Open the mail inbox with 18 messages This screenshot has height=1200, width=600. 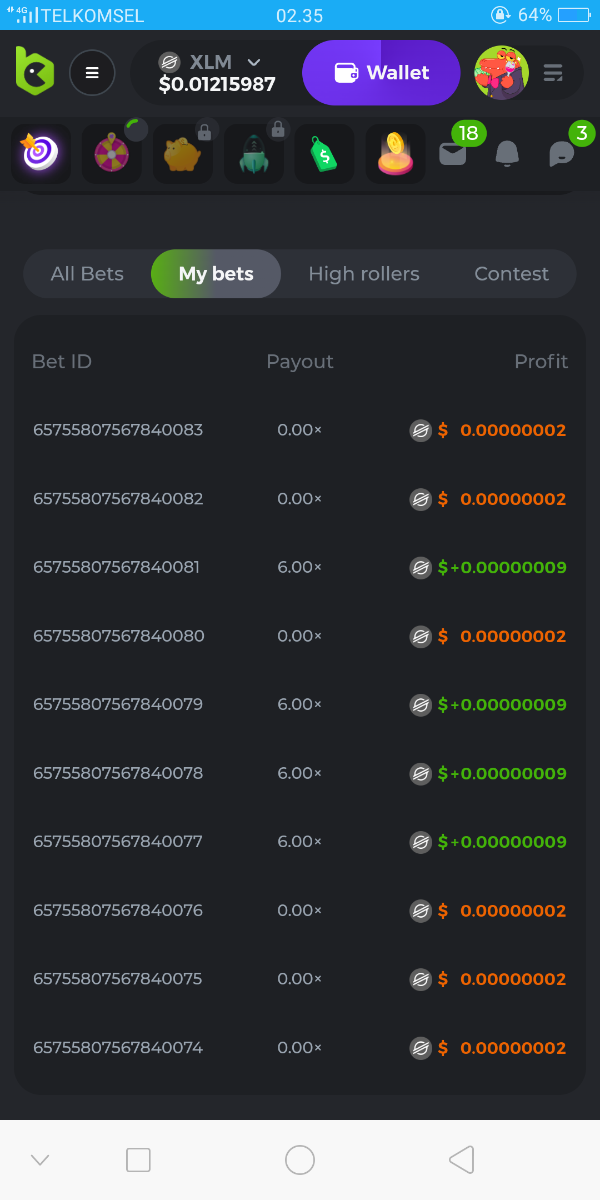(453, 154)
